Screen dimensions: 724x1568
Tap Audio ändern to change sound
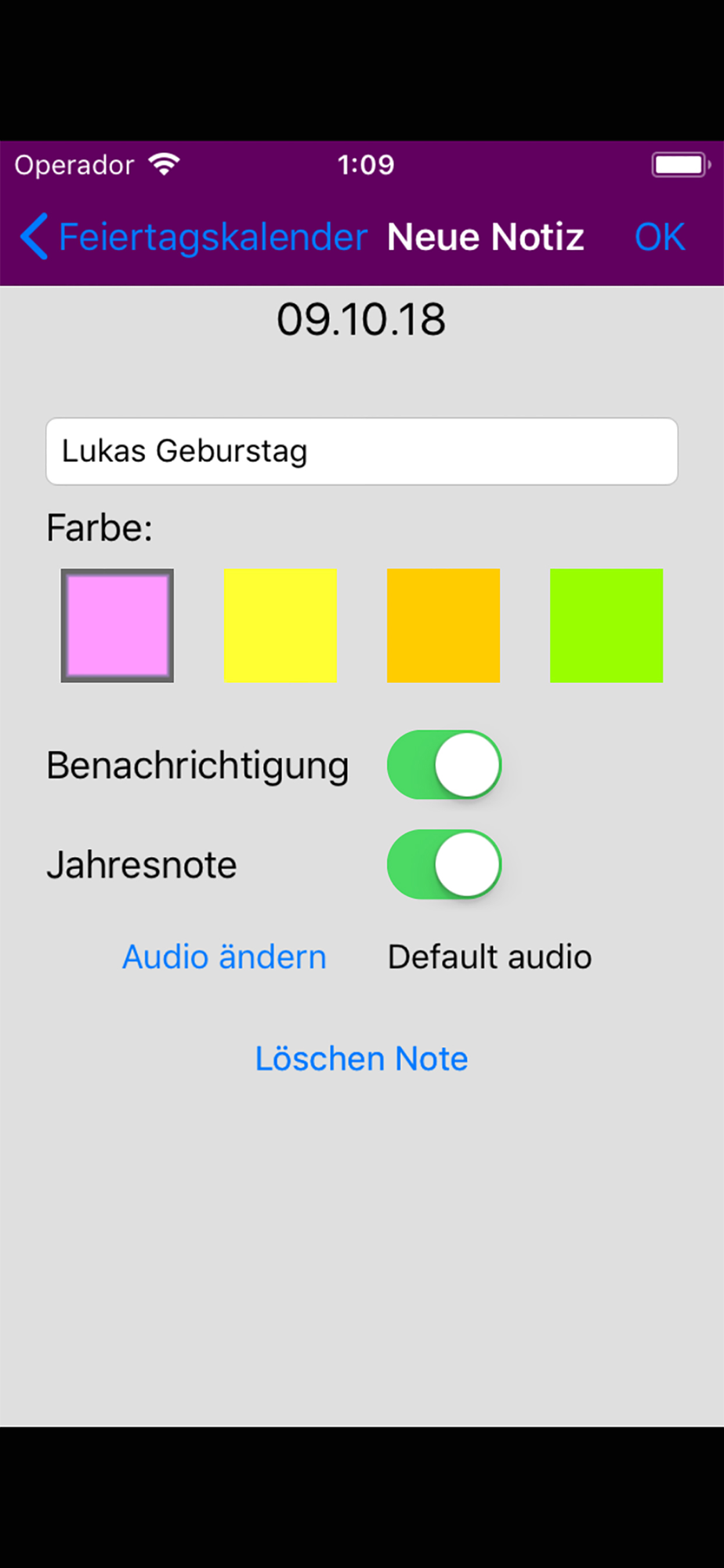(x=224, y=957)
